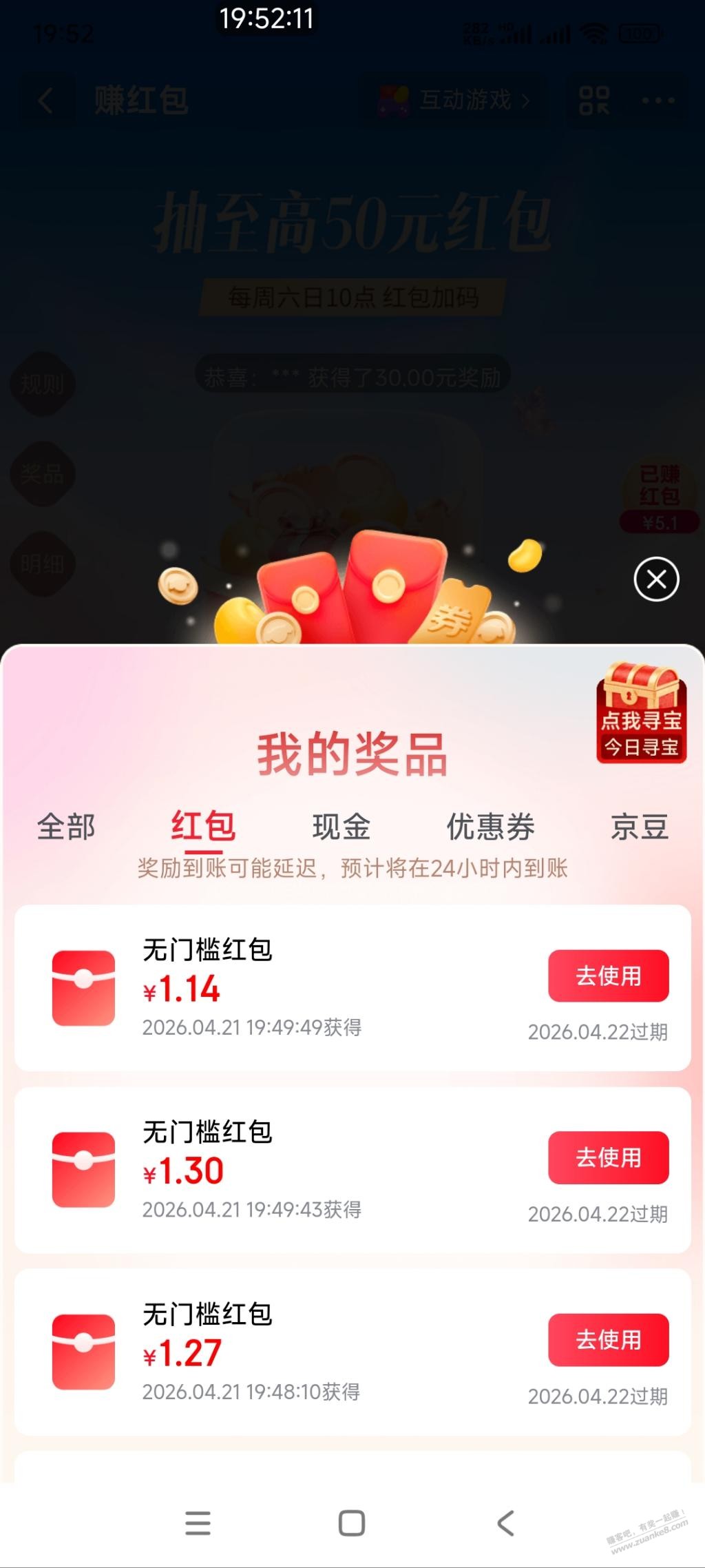Image resolution: width=705 pixels, height=1568 pixels.
Task: Expand 互动游戏 via its right chevron
Action: pos(526,101)
